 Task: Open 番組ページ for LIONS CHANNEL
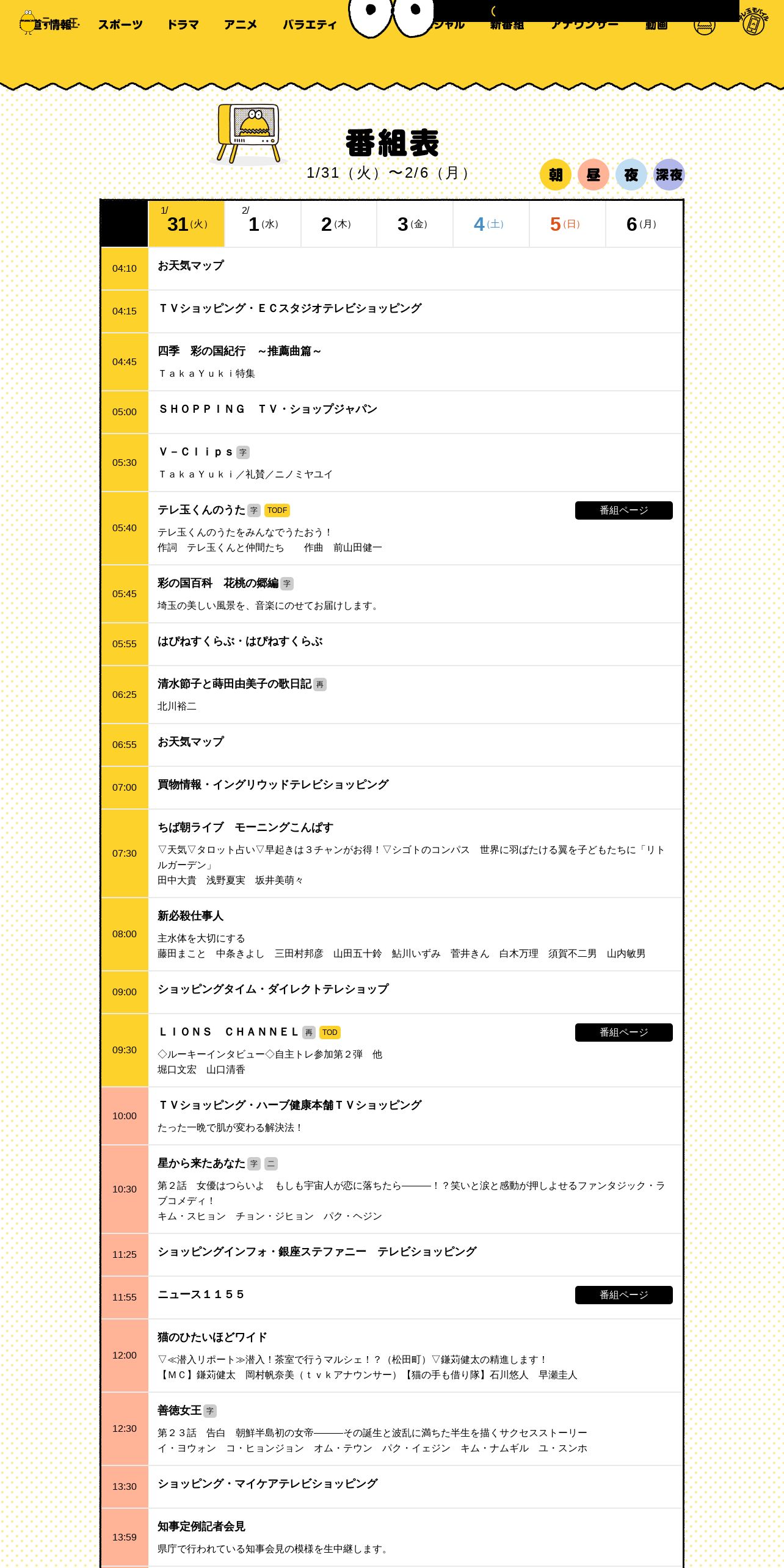tap(623, 1033)
